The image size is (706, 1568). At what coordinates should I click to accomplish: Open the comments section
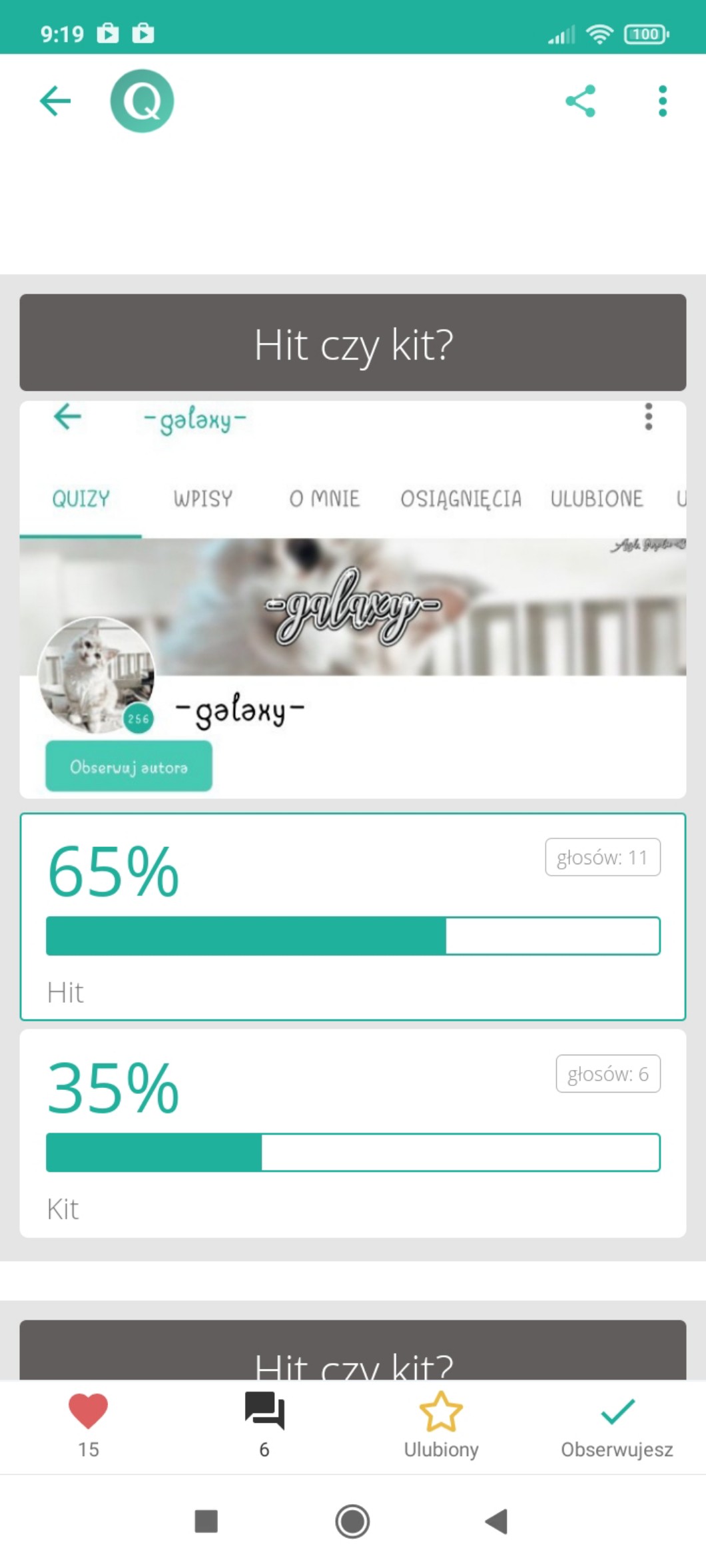click(x=264, y=1426)
